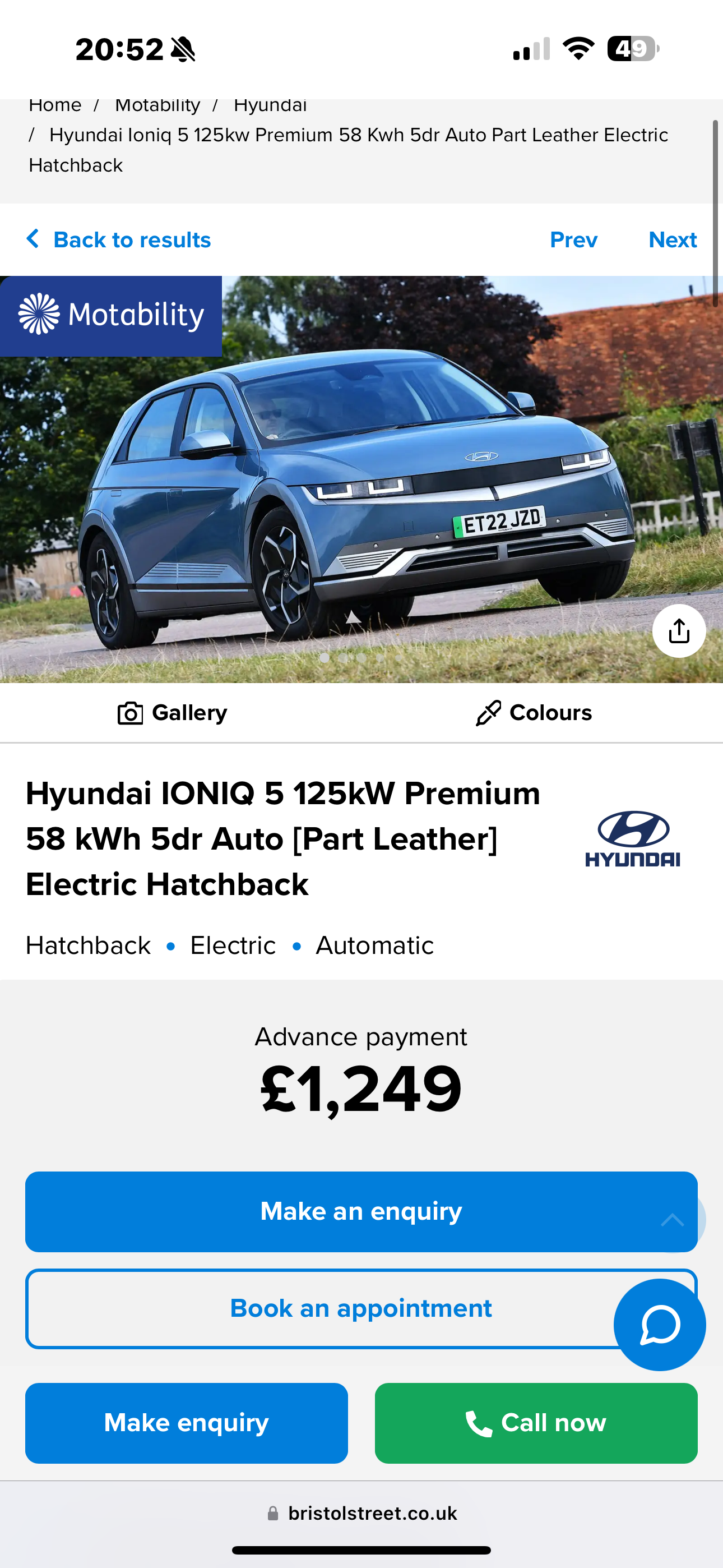Open the live chat bubble

660,1325
